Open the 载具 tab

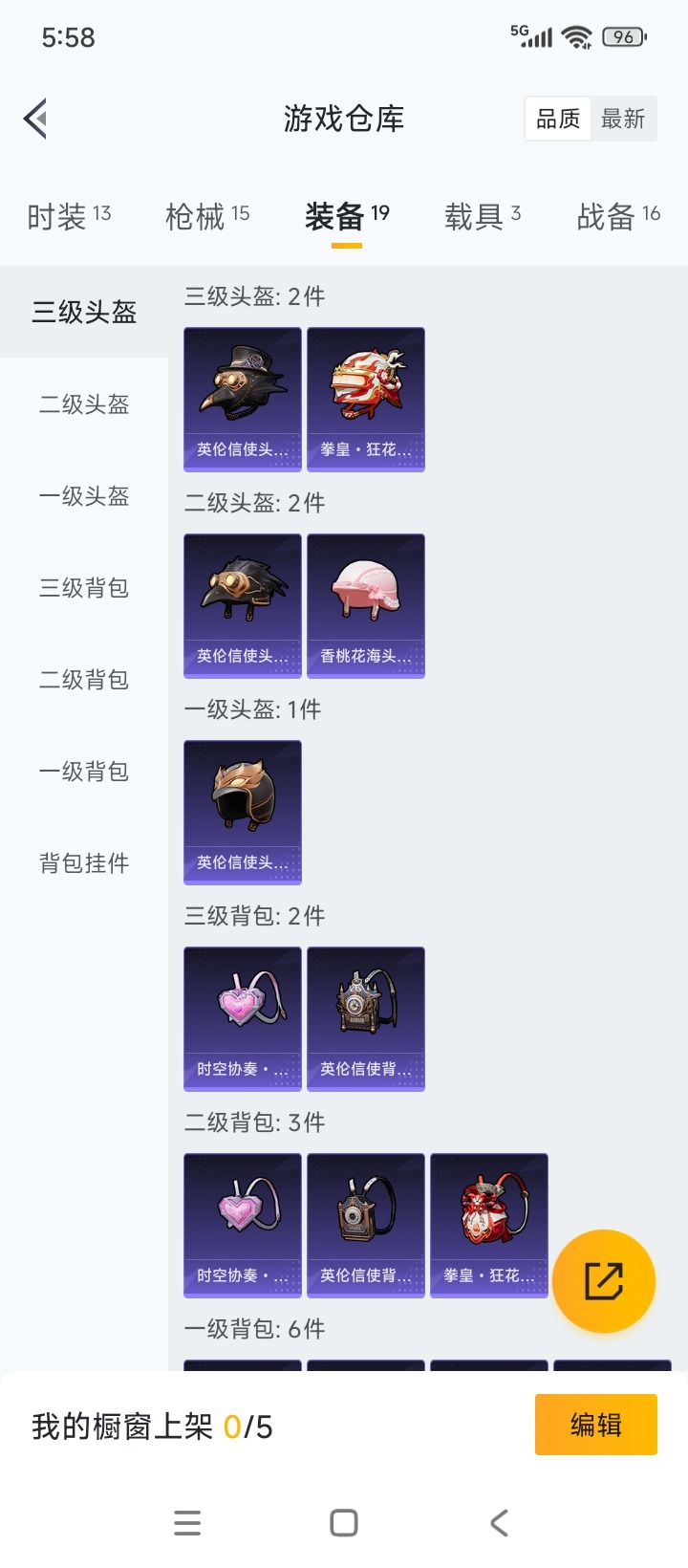483,216
